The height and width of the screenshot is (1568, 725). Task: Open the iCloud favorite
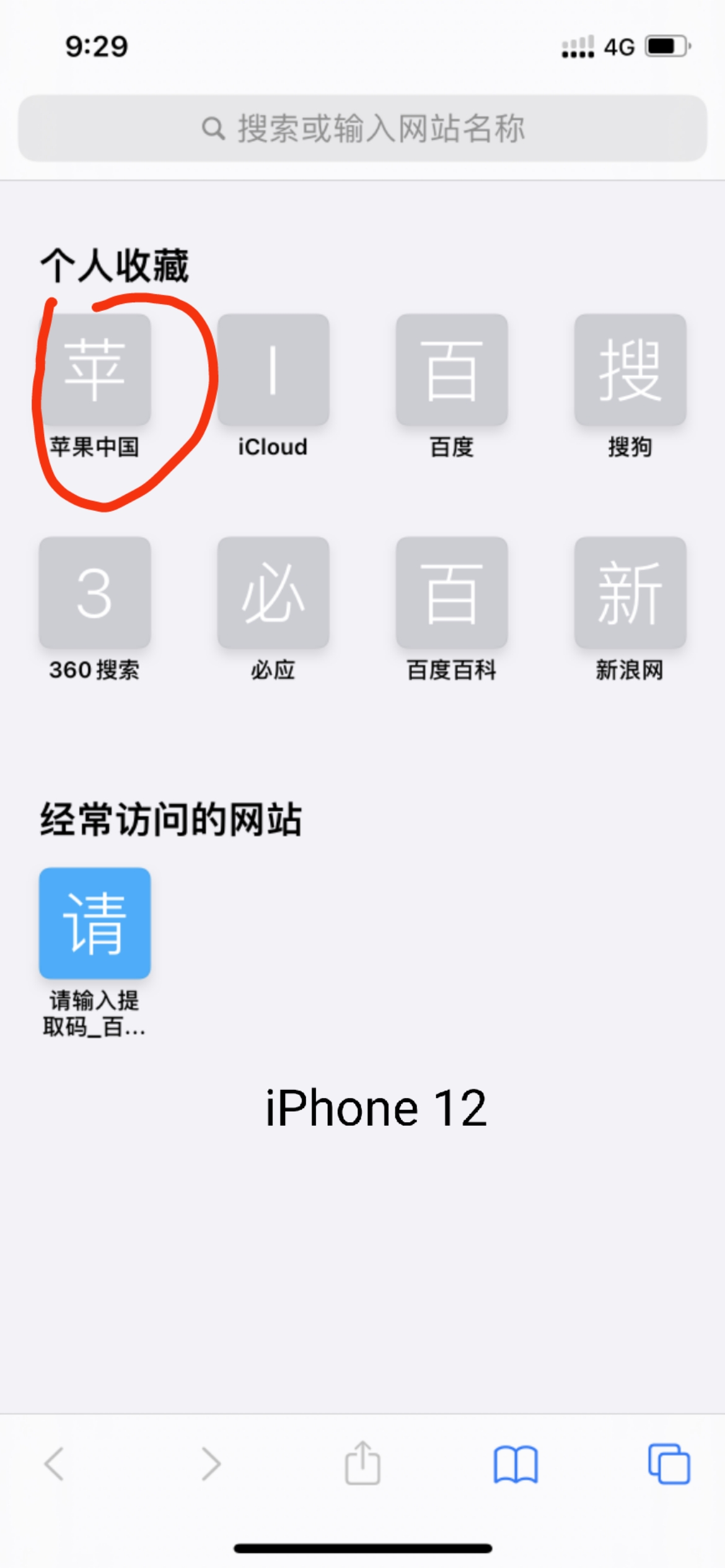click(x=273, y=370)
